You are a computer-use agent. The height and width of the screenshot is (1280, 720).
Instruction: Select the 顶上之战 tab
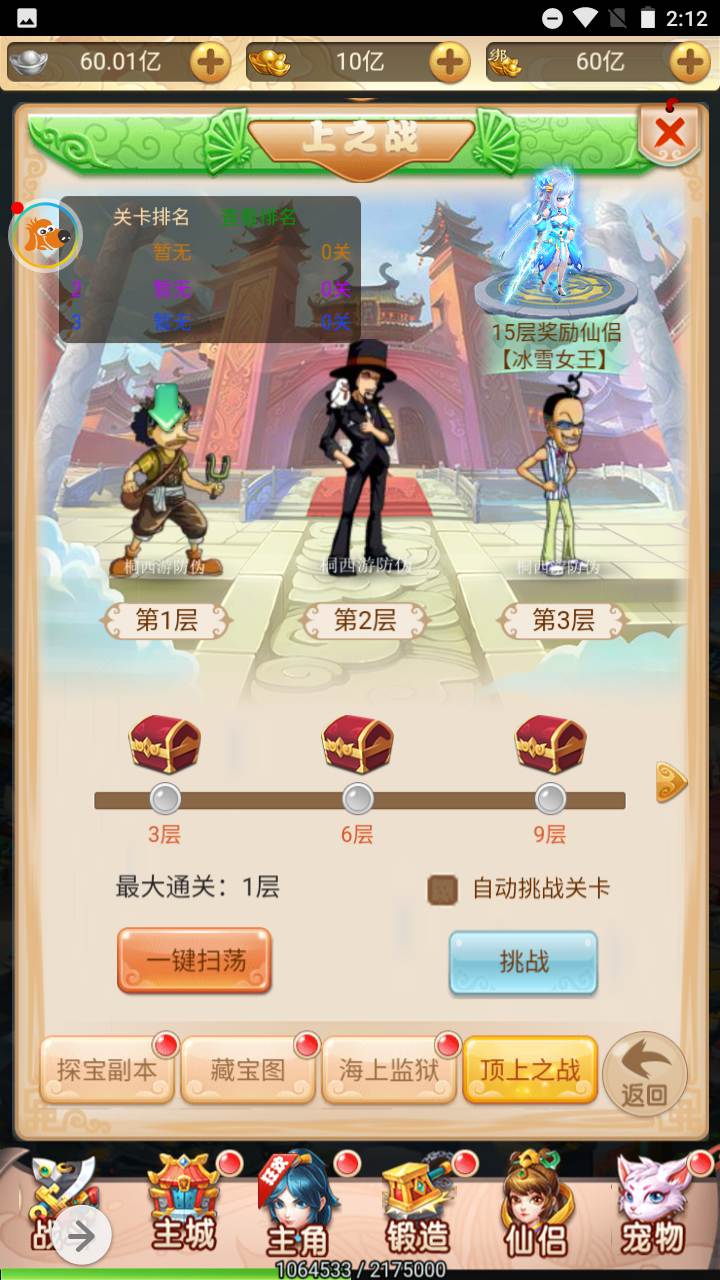pyautogui.click(x=530, y=1070)
